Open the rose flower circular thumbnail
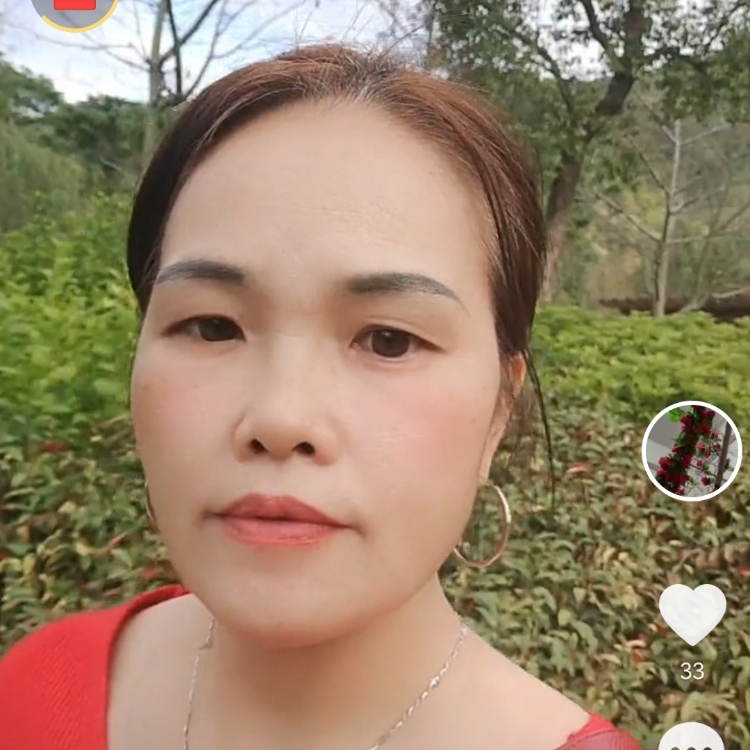The image size is (750, 750). pos(691,450)
